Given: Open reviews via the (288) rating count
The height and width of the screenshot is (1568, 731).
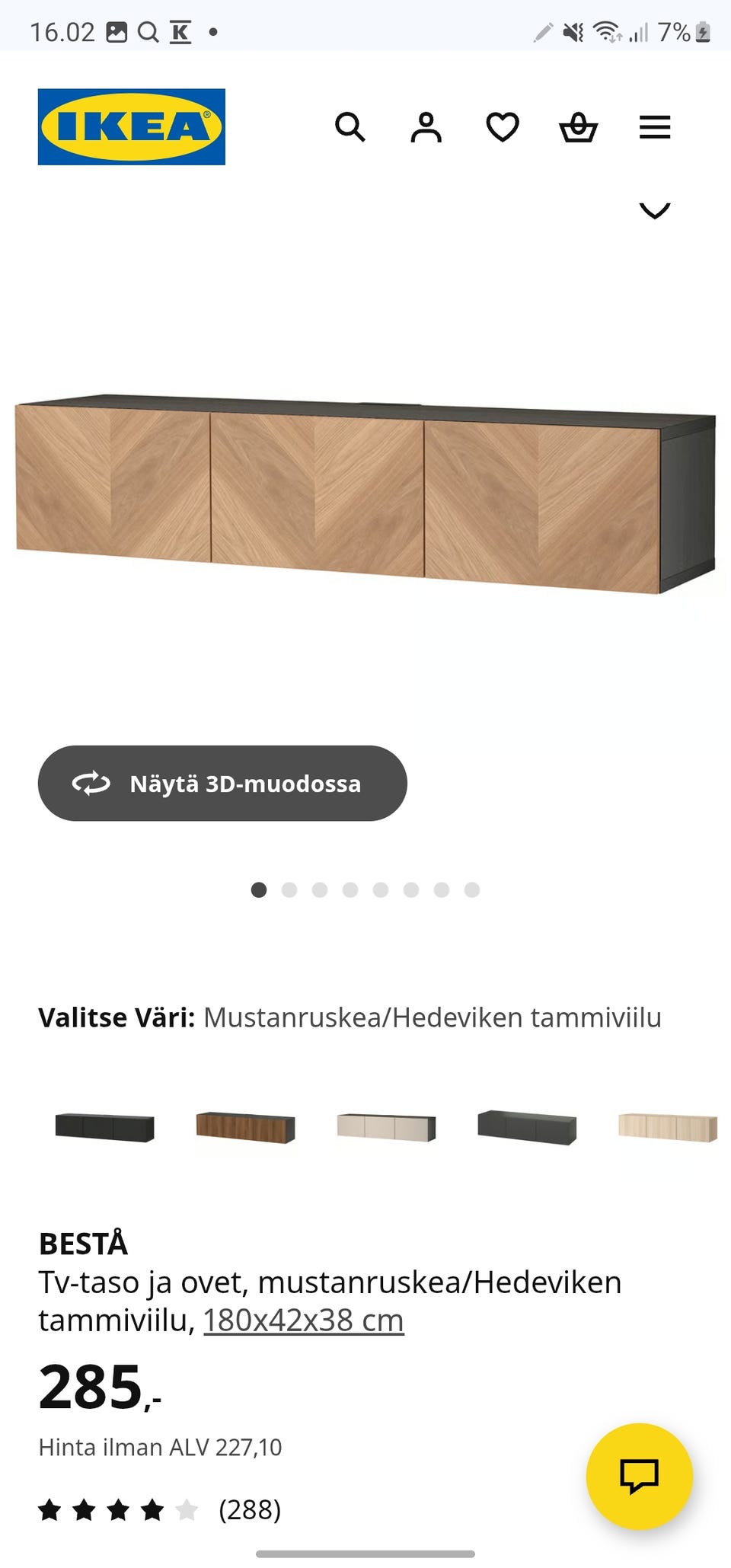Looking at the screenshot, I should coord(250,1511).
